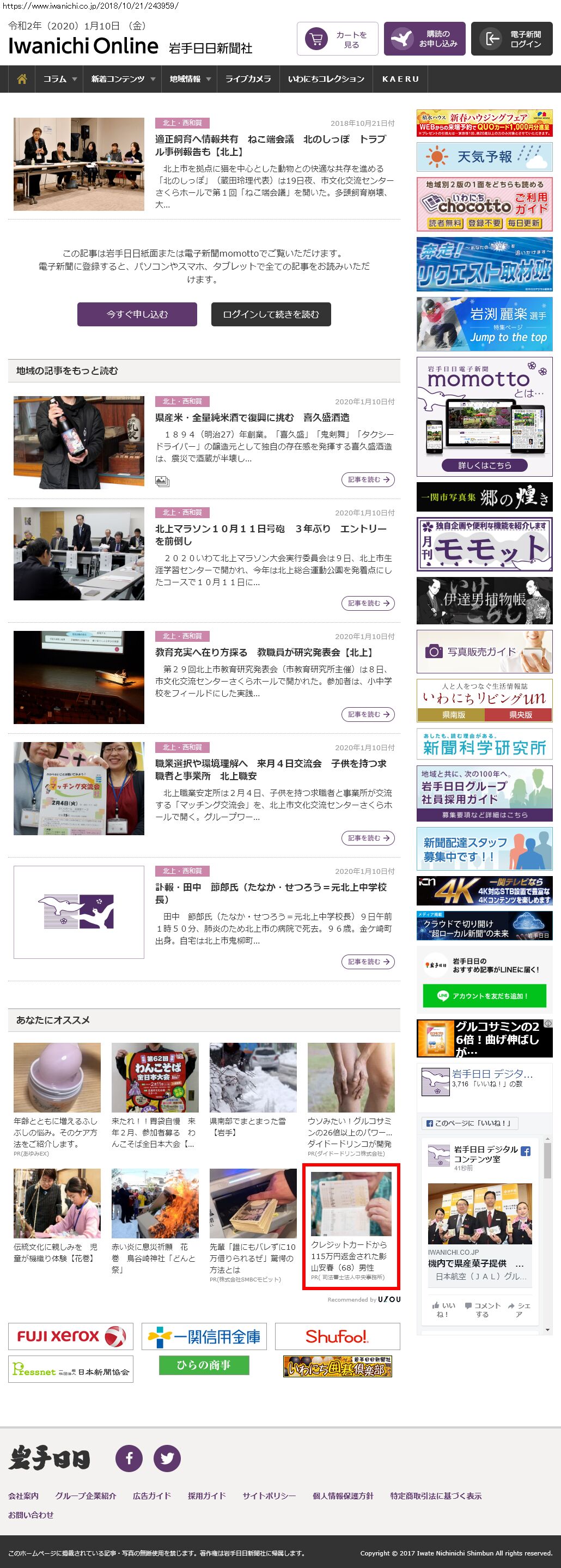Read the 喜久盛酒造 article via 記事を読む

[368, 479]
